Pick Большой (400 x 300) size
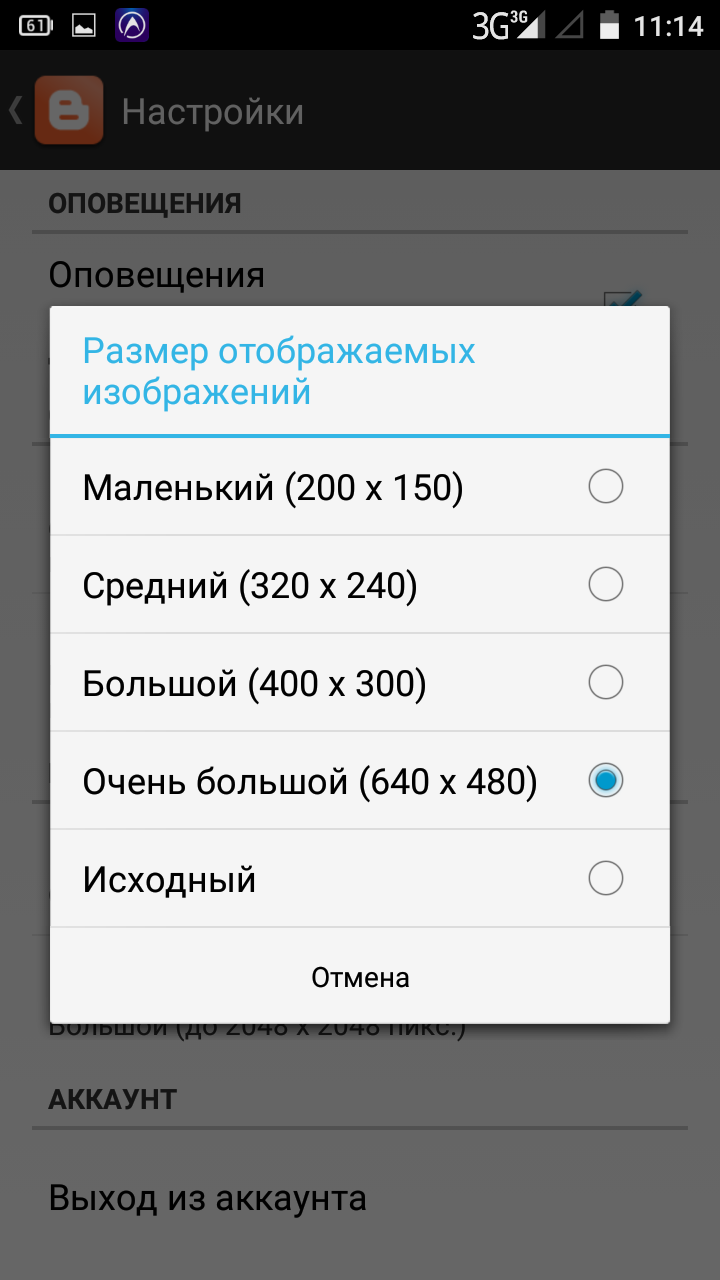The width and height of the screenshot is (720, 1280). (x=360, y=683)
